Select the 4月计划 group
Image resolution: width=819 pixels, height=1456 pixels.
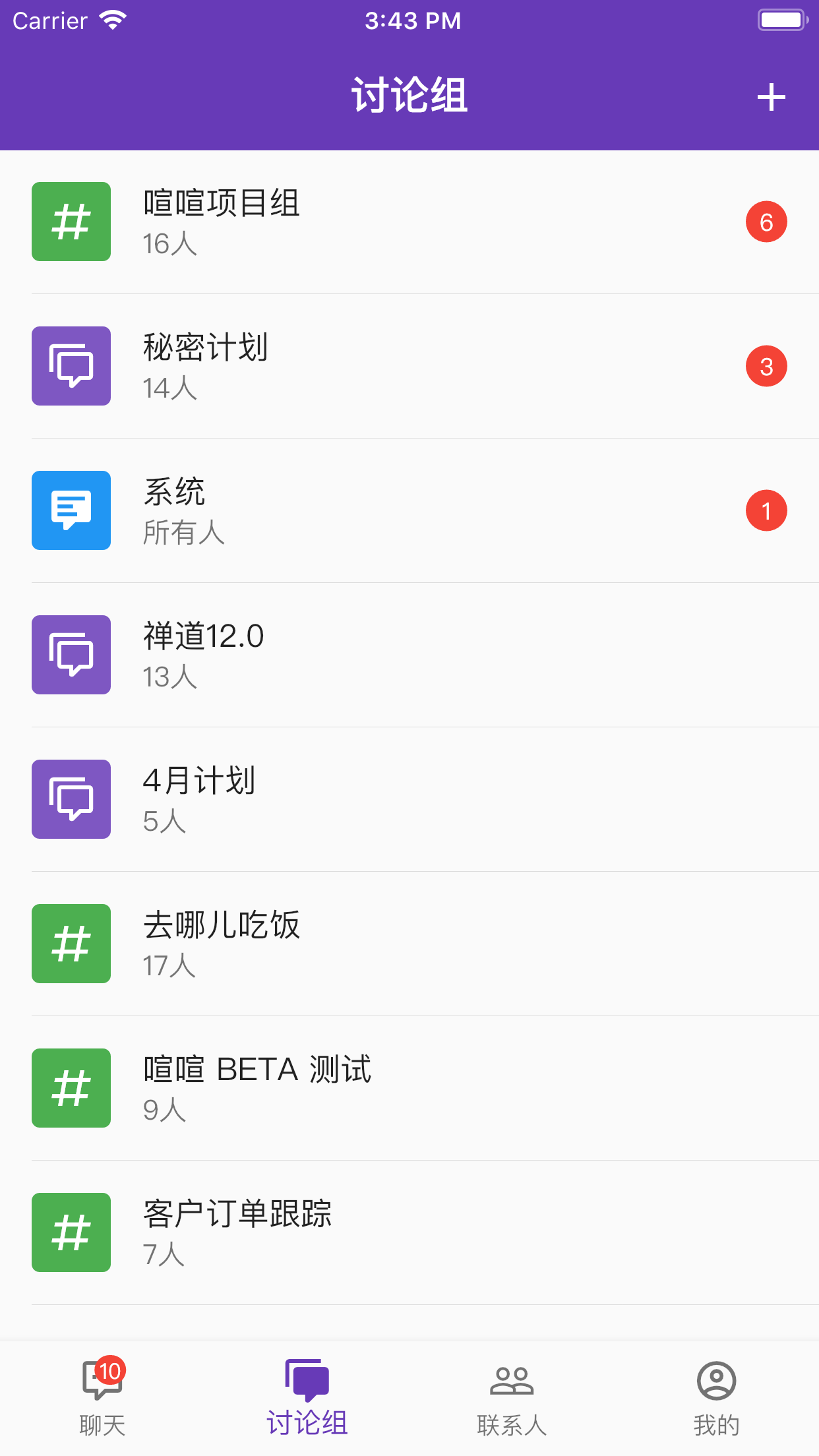[409, 799]
